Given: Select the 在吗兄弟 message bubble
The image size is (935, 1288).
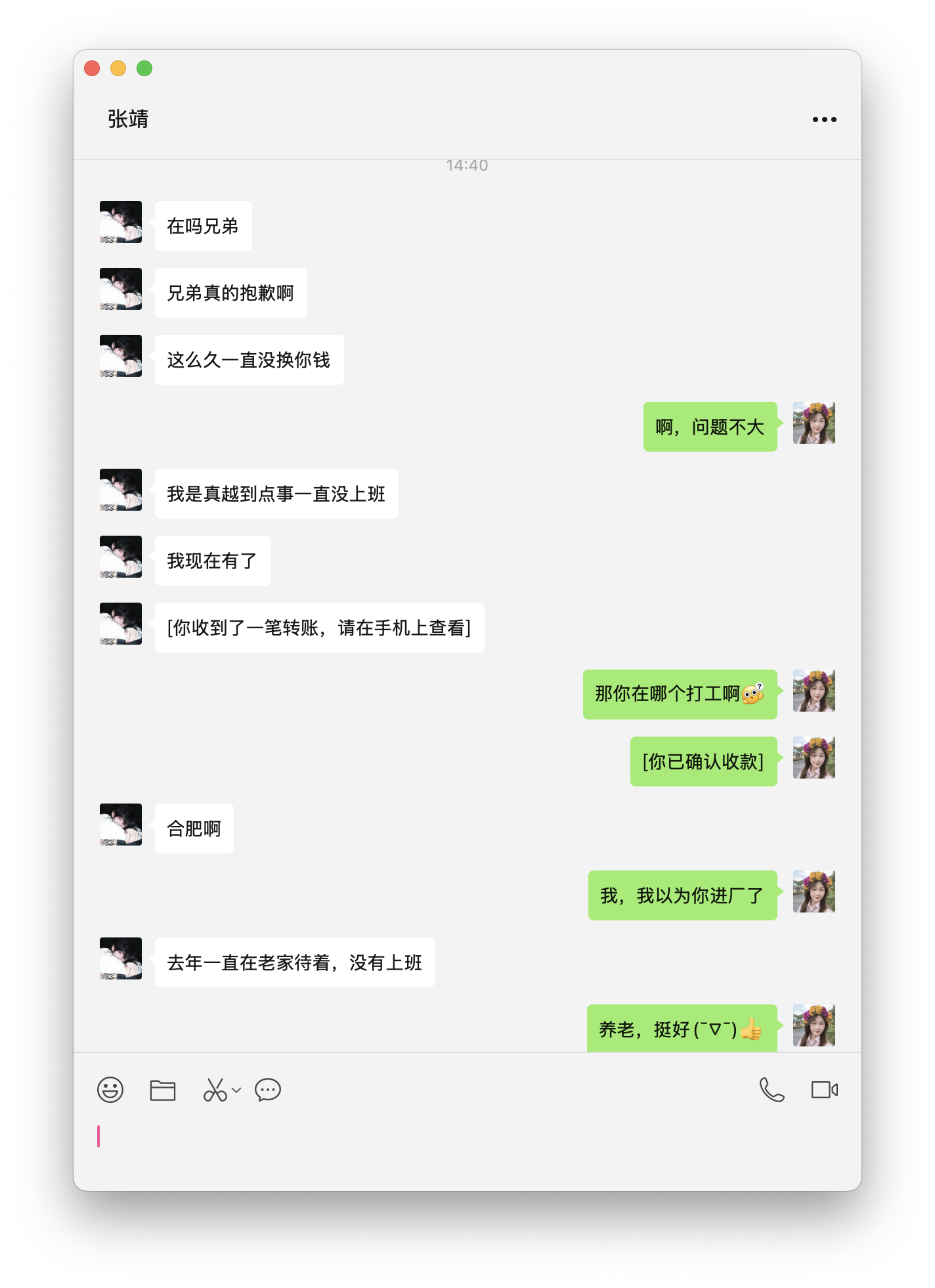Looking at the screenshot, I should tap(202, 225).
